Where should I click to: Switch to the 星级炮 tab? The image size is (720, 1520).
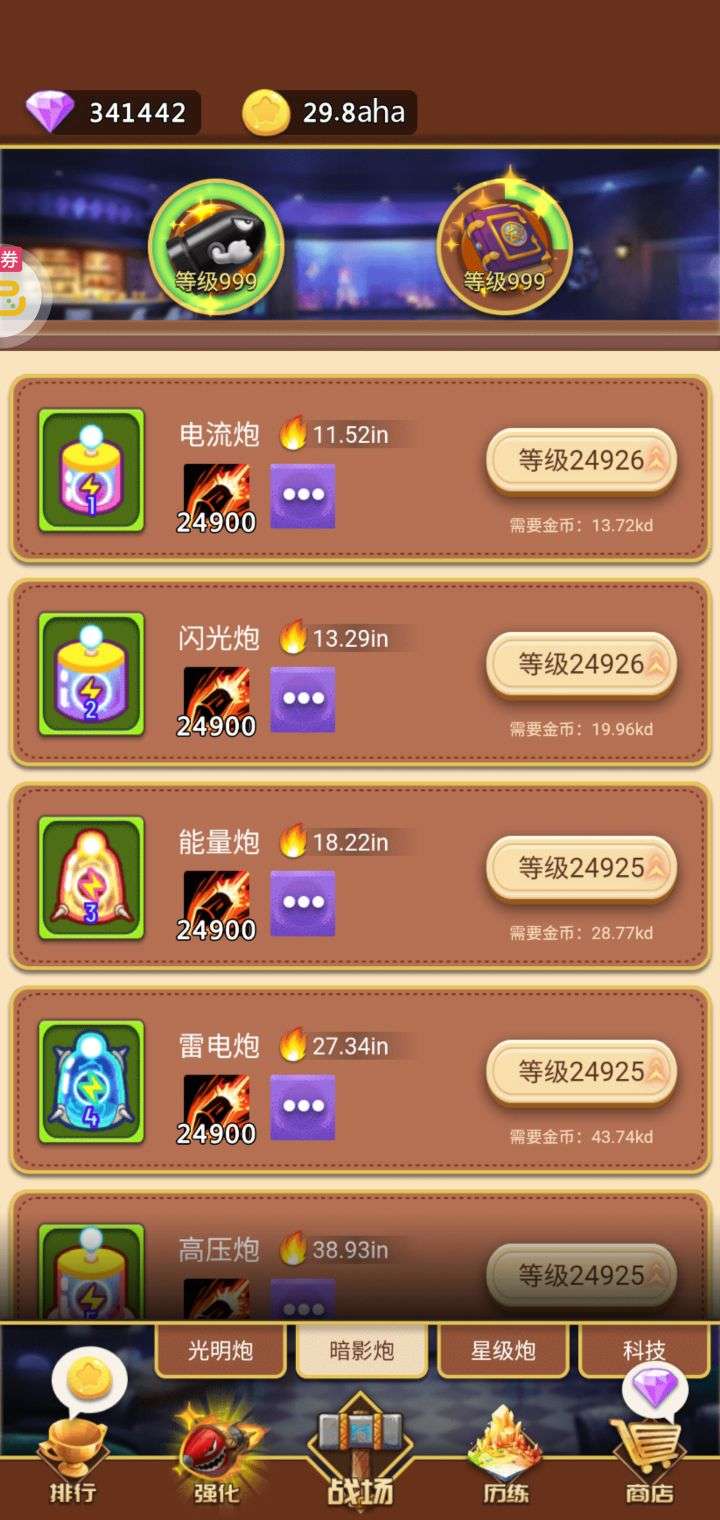[x=503, y=1351]
